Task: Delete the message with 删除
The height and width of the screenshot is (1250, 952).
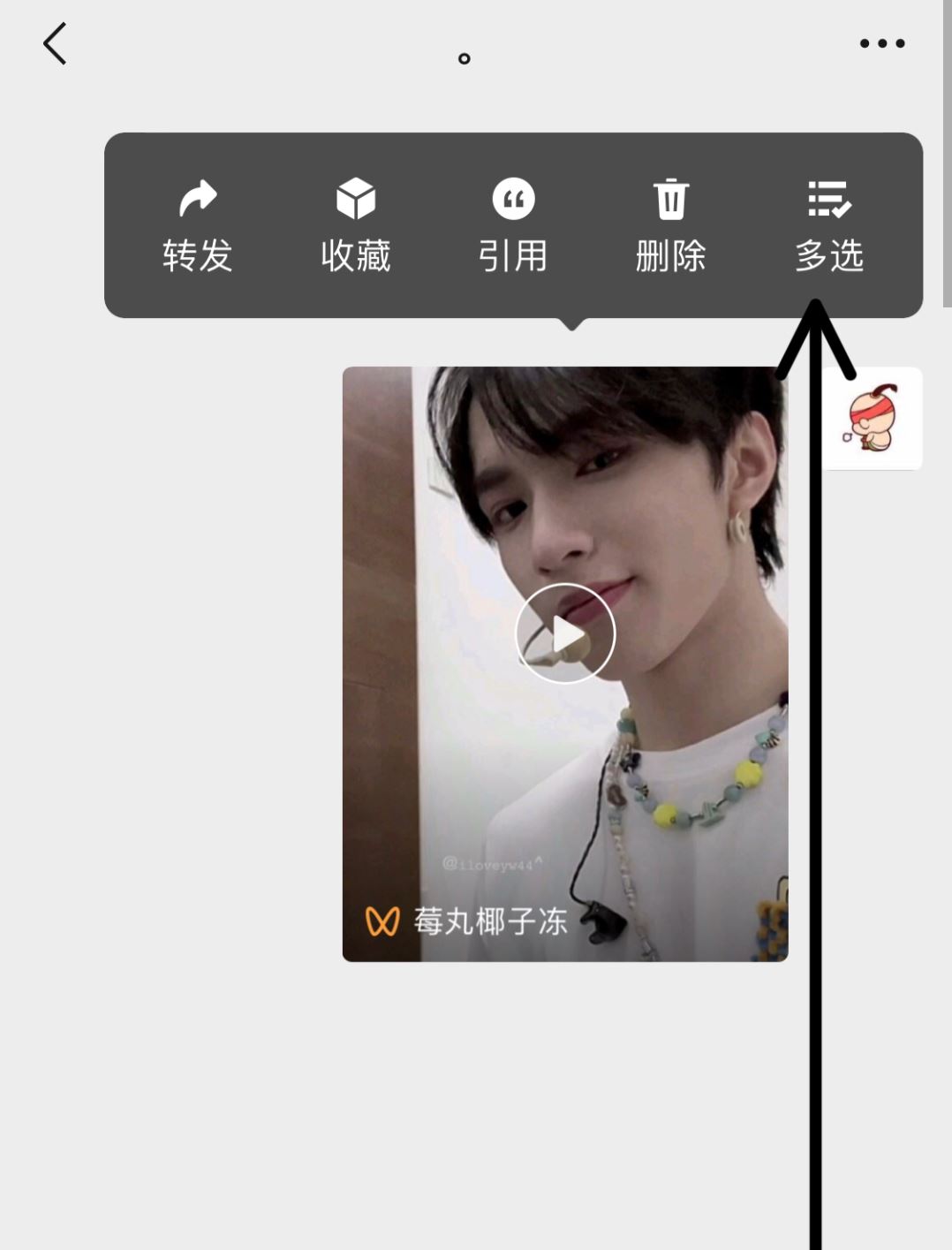Action: coord(671,225)
